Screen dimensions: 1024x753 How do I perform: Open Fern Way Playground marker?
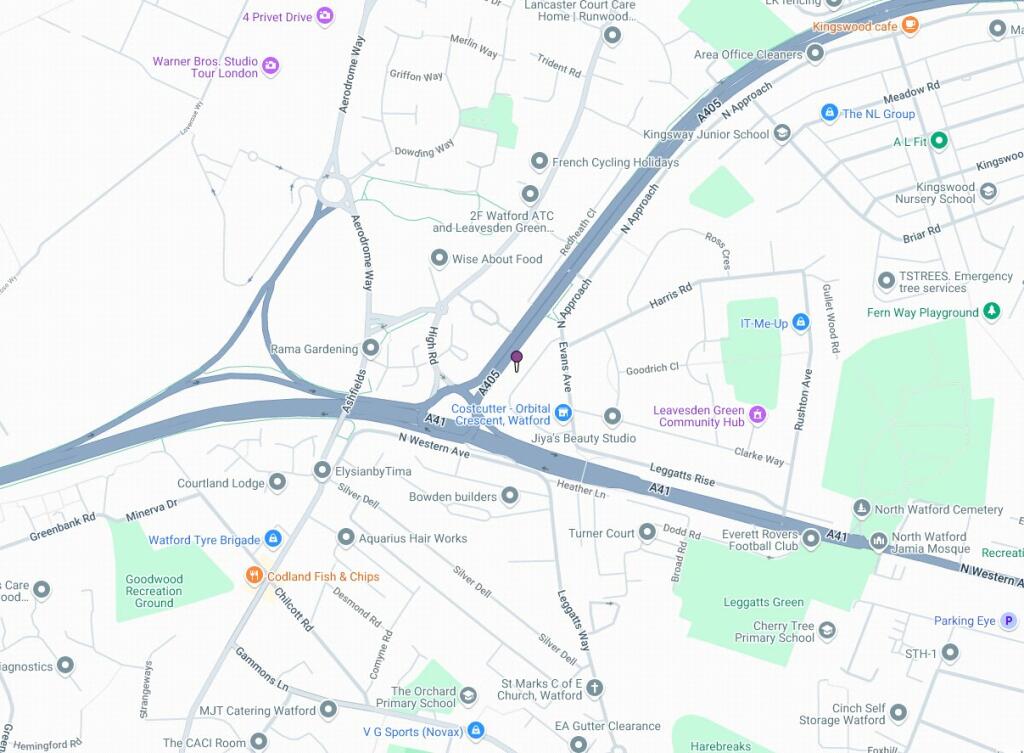pos(991,312)
